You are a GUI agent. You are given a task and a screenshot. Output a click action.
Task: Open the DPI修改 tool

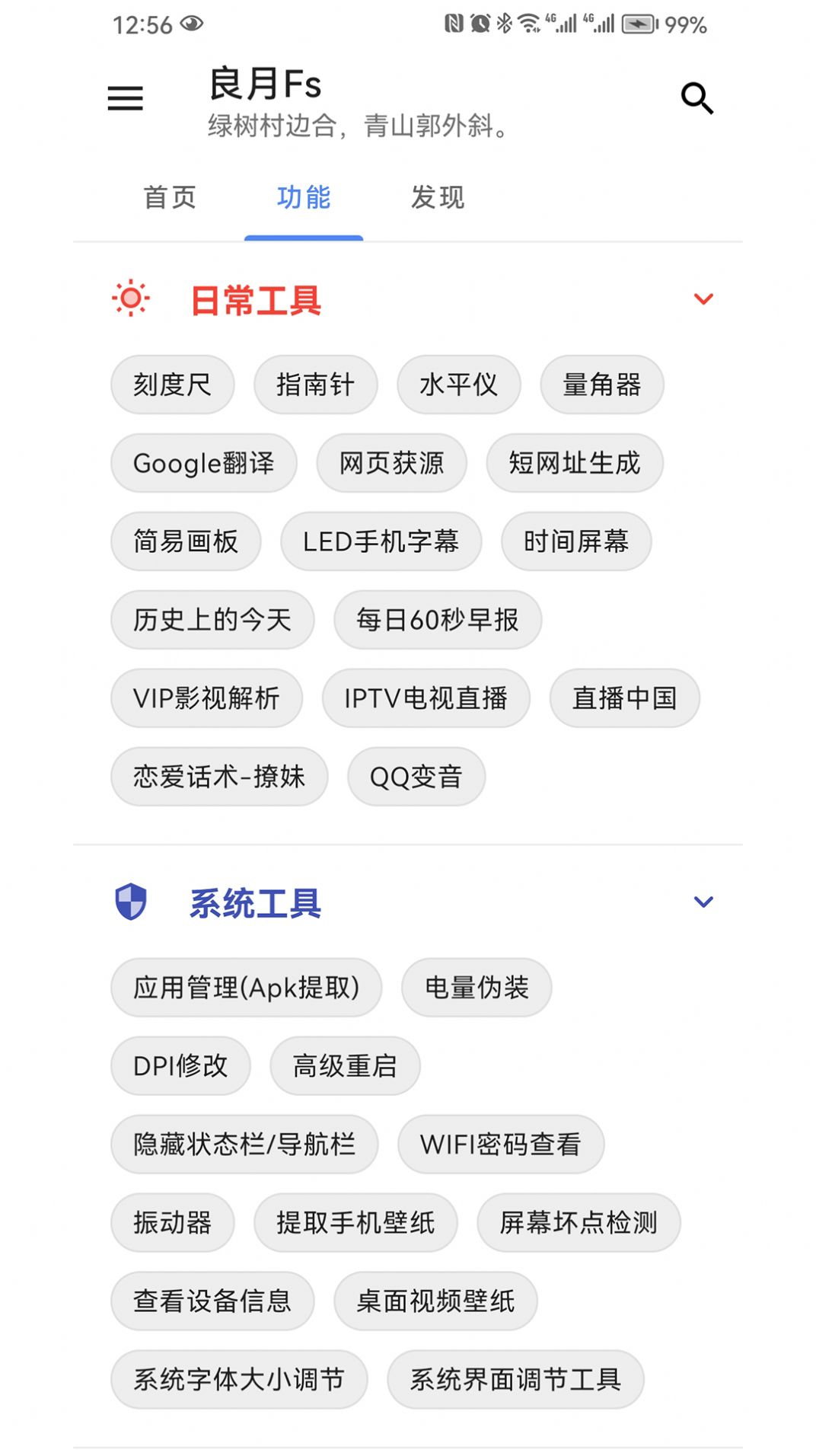click(x=180, y=1066)
